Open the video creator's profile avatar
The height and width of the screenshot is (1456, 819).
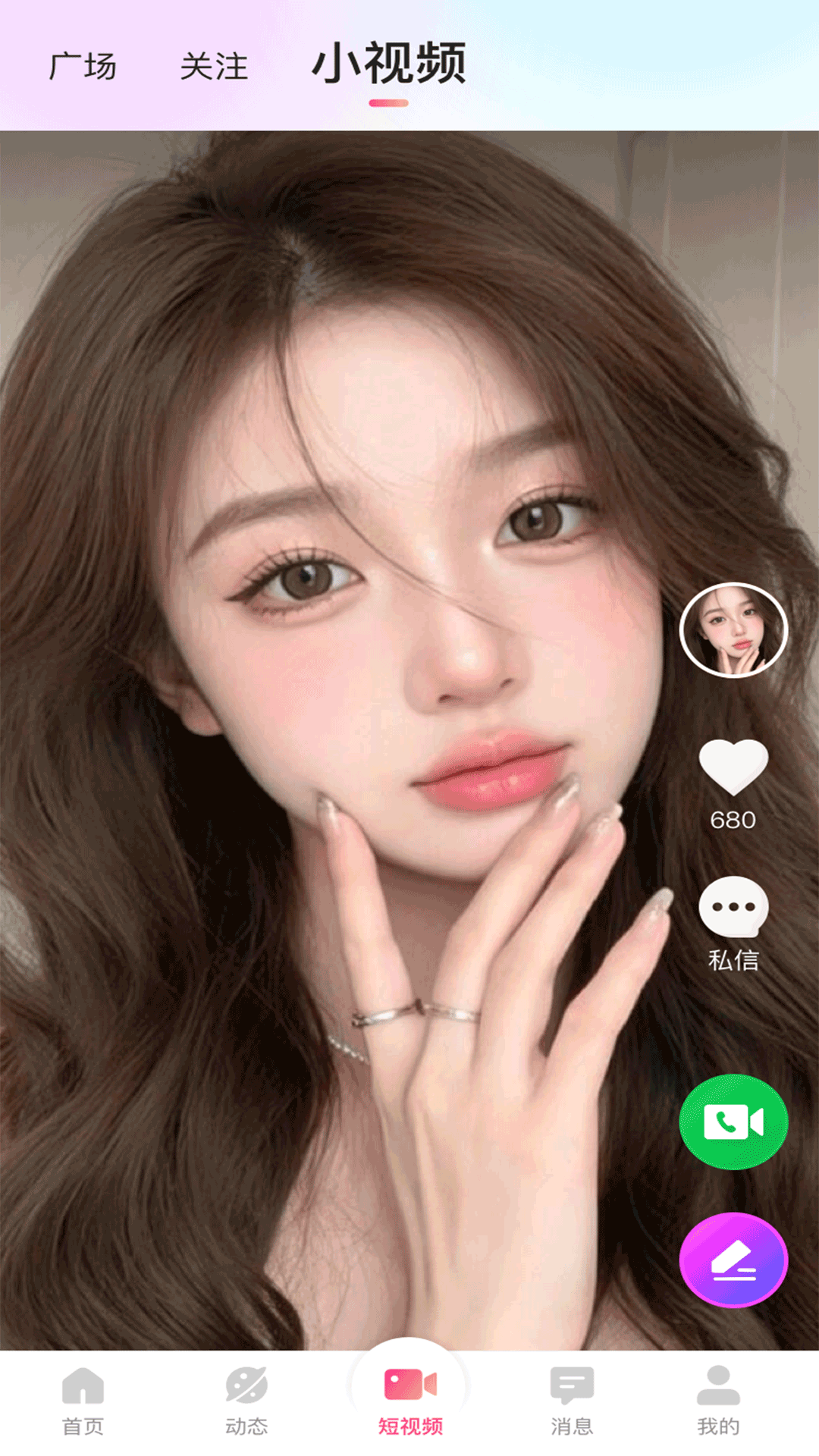[x=733, y=630]
